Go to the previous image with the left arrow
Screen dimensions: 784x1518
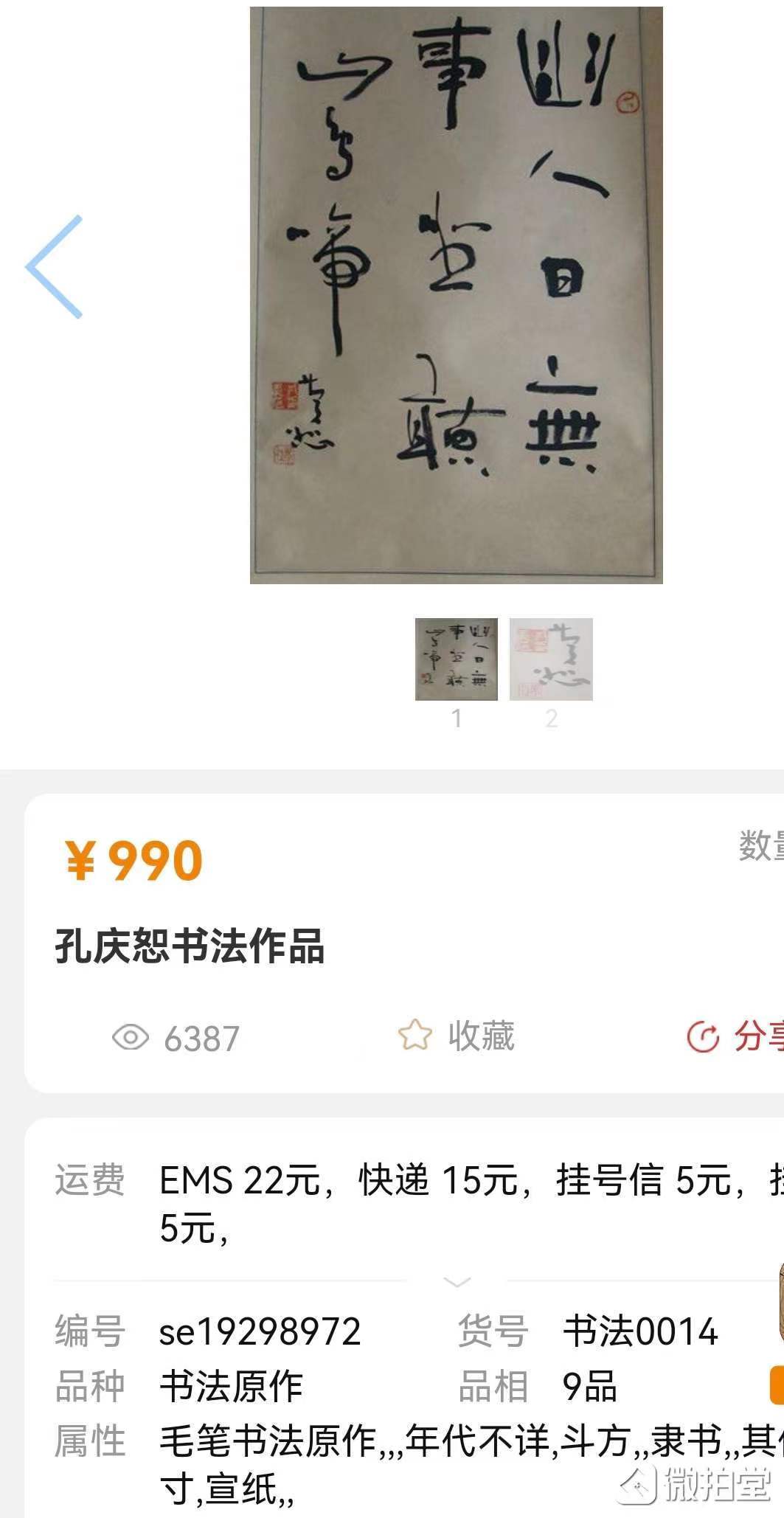[x=55, y=267]
